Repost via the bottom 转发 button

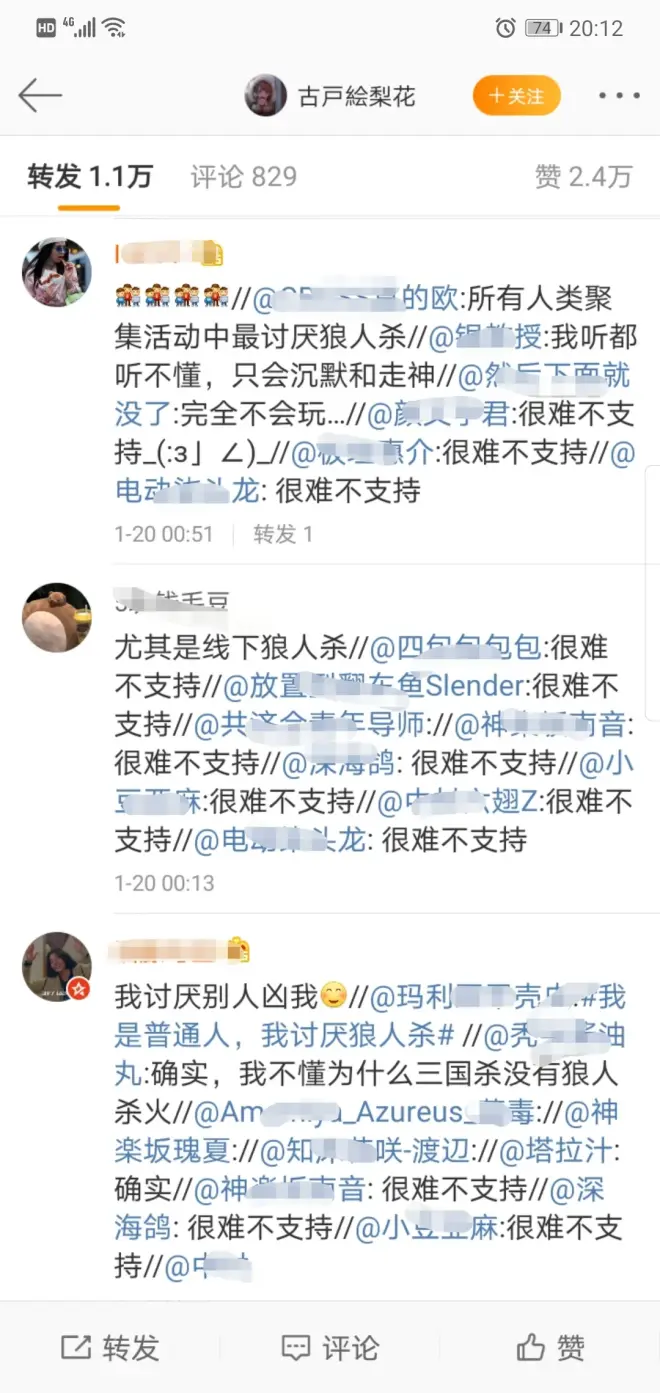coord(110,1347)
